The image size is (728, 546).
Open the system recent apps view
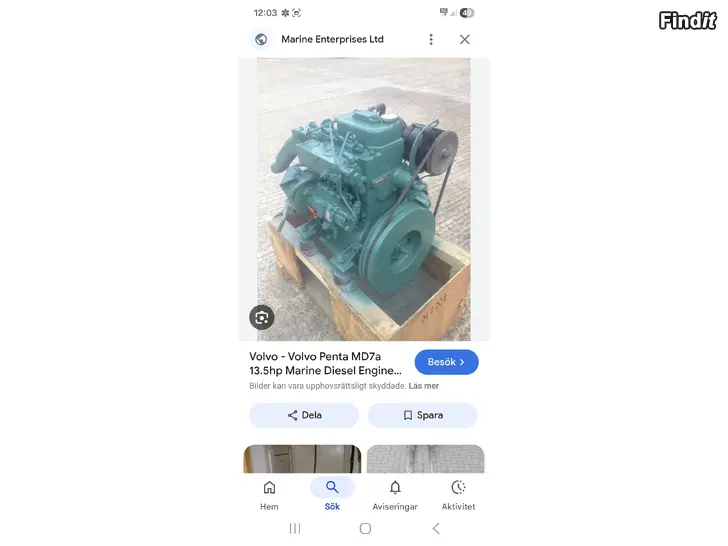(x=294, y=528)
